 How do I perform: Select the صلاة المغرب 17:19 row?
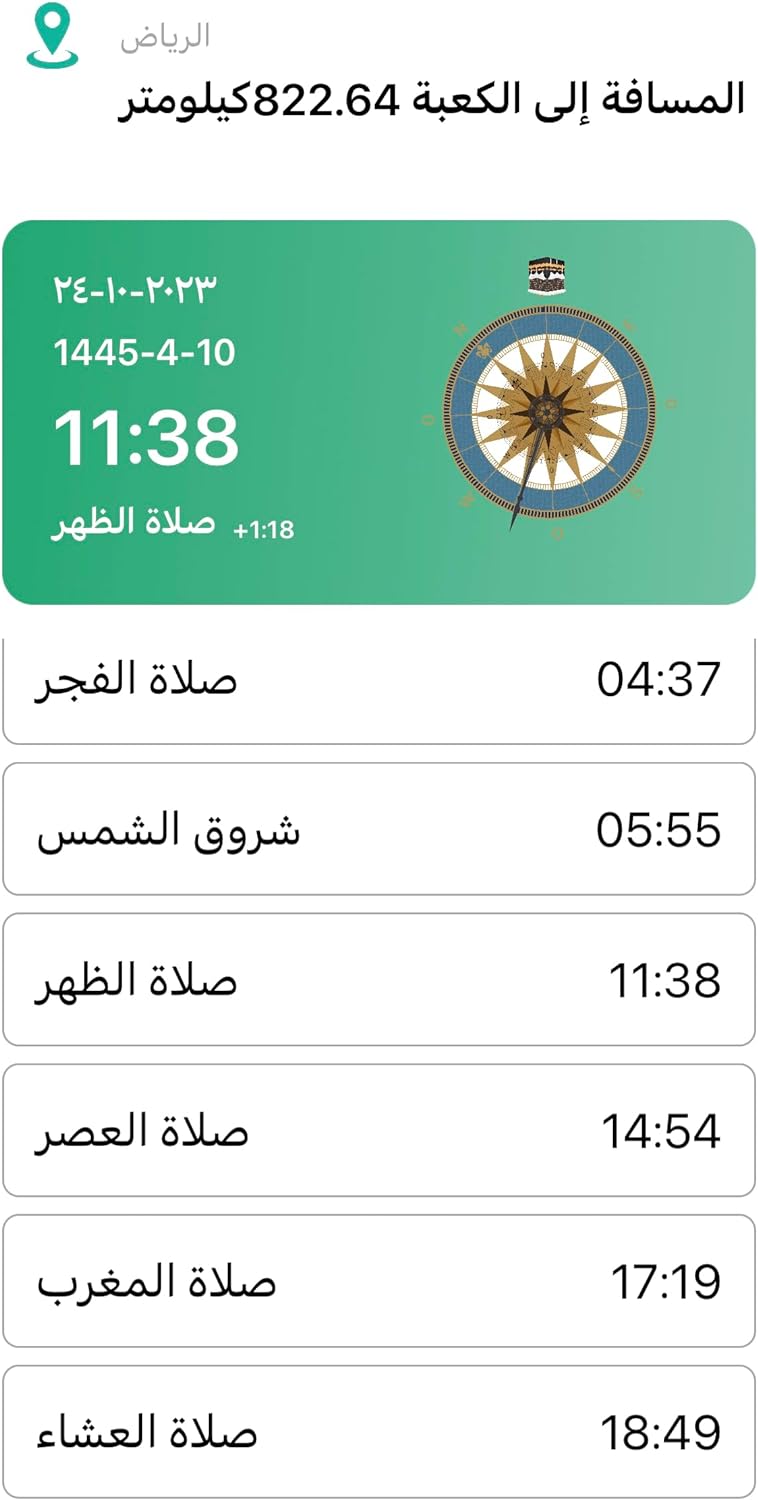(378, 1281)
